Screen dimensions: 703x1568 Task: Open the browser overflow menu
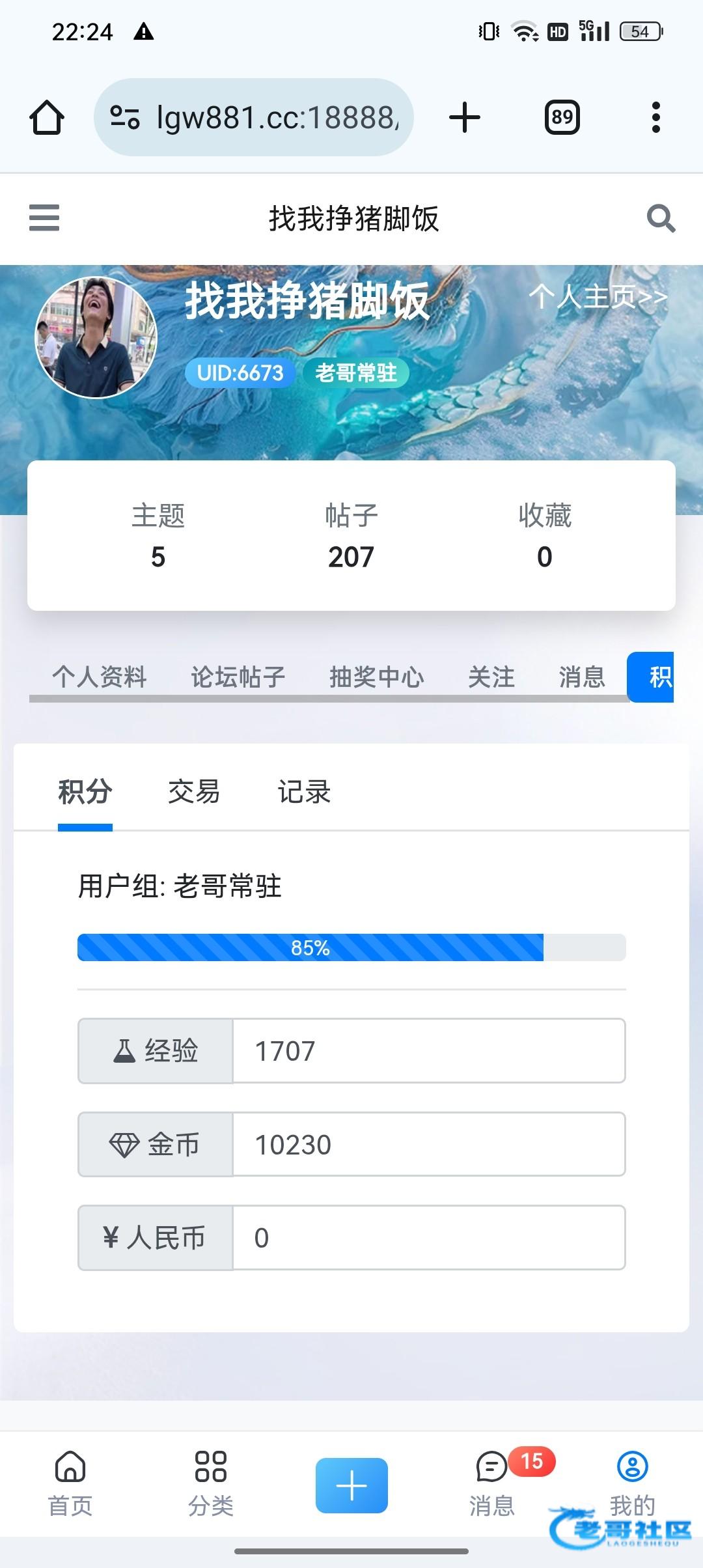coord(655,117)
